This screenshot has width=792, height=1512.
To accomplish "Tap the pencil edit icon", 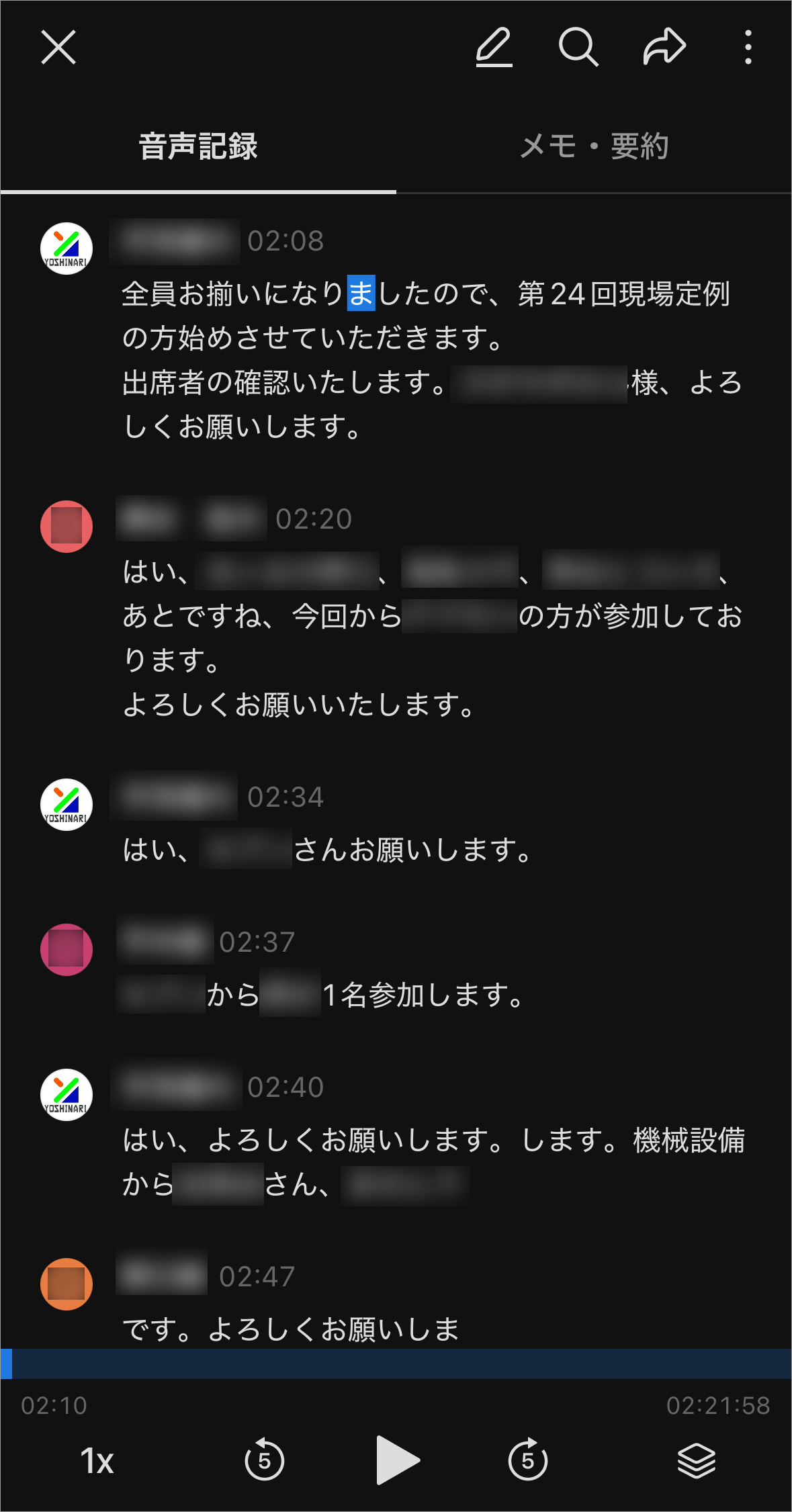I will click(x=494, y=47).
